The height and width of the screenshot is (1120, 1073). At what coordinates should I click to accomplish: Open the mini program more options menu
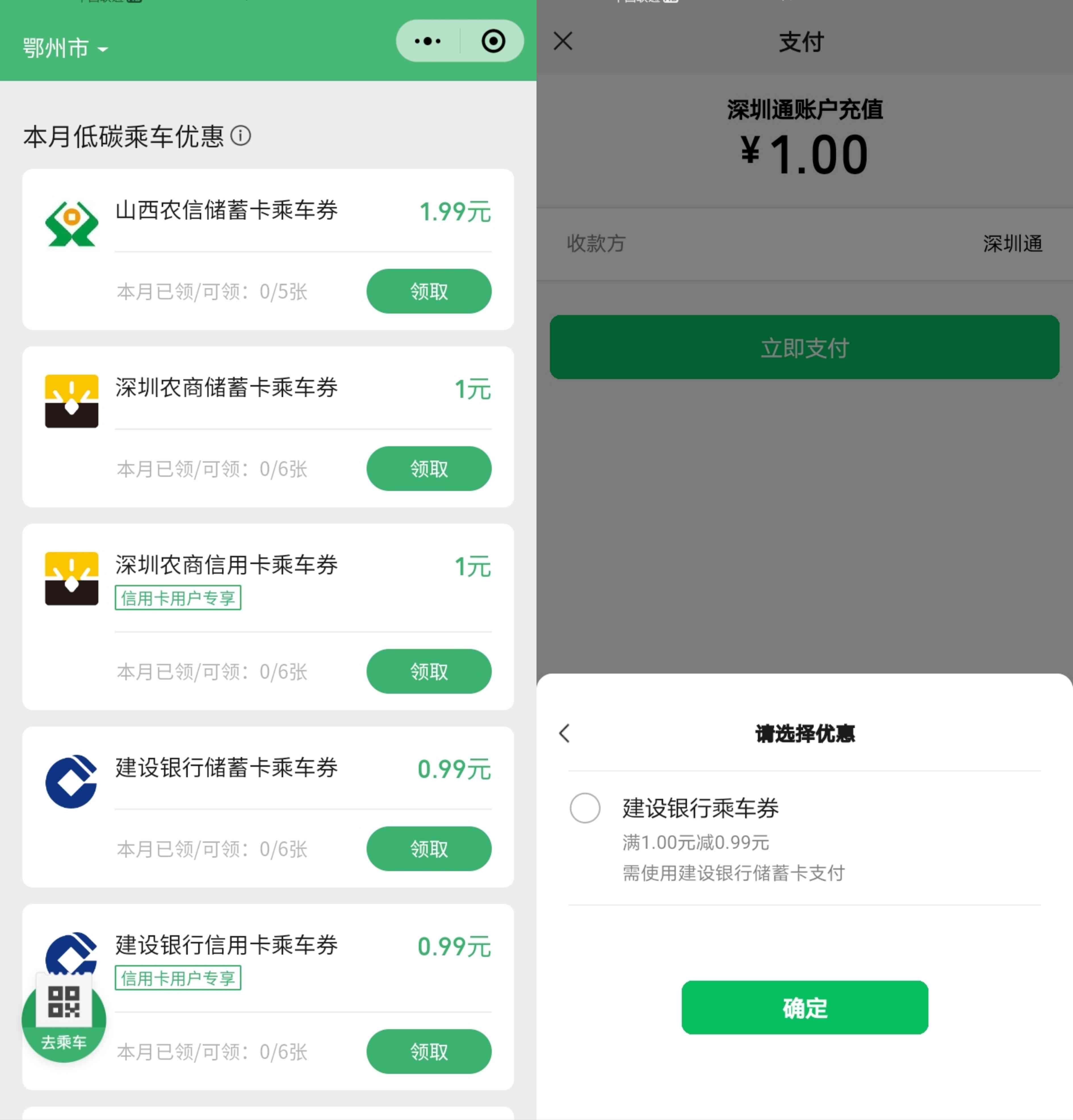[x=428, y=41]
